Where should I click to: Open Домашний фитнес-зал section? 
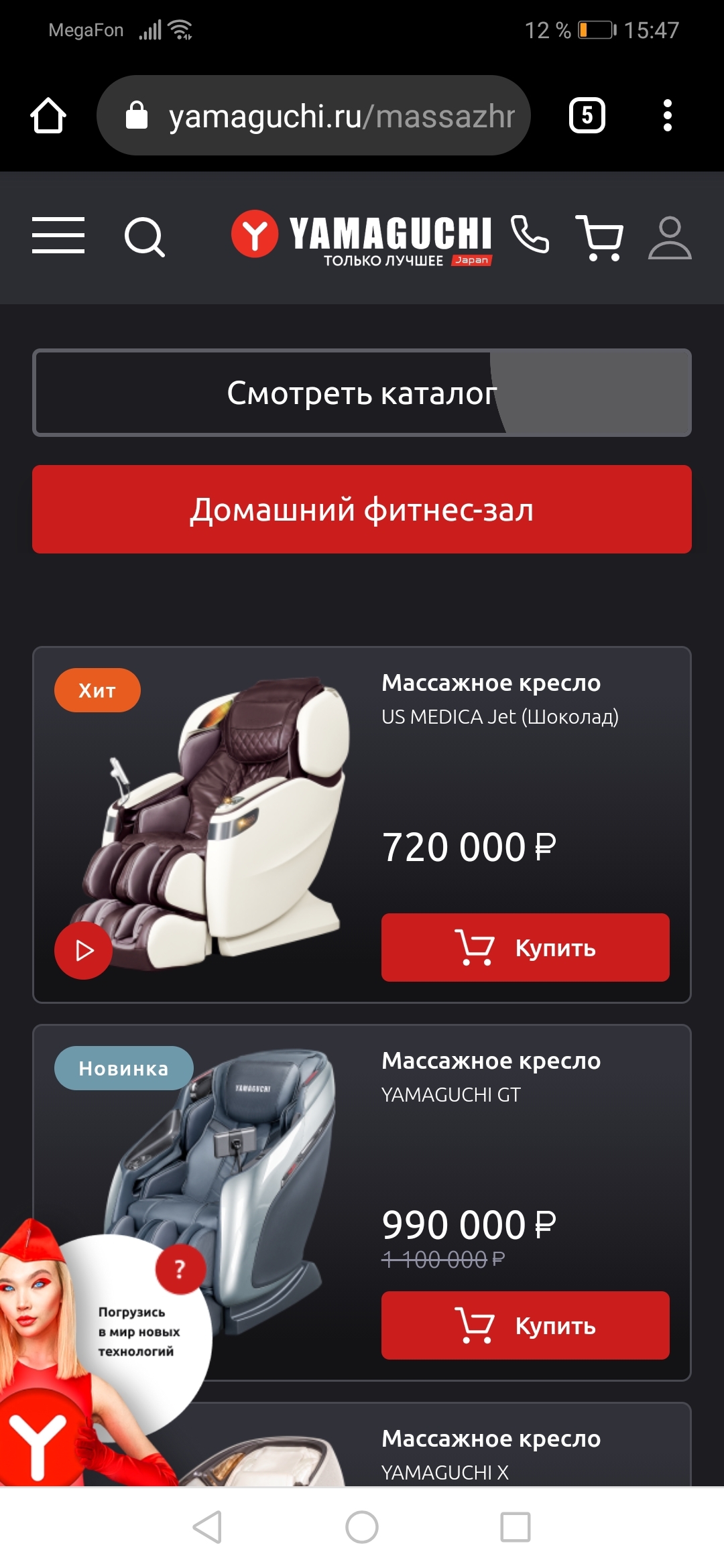click(x=362, y=509)
